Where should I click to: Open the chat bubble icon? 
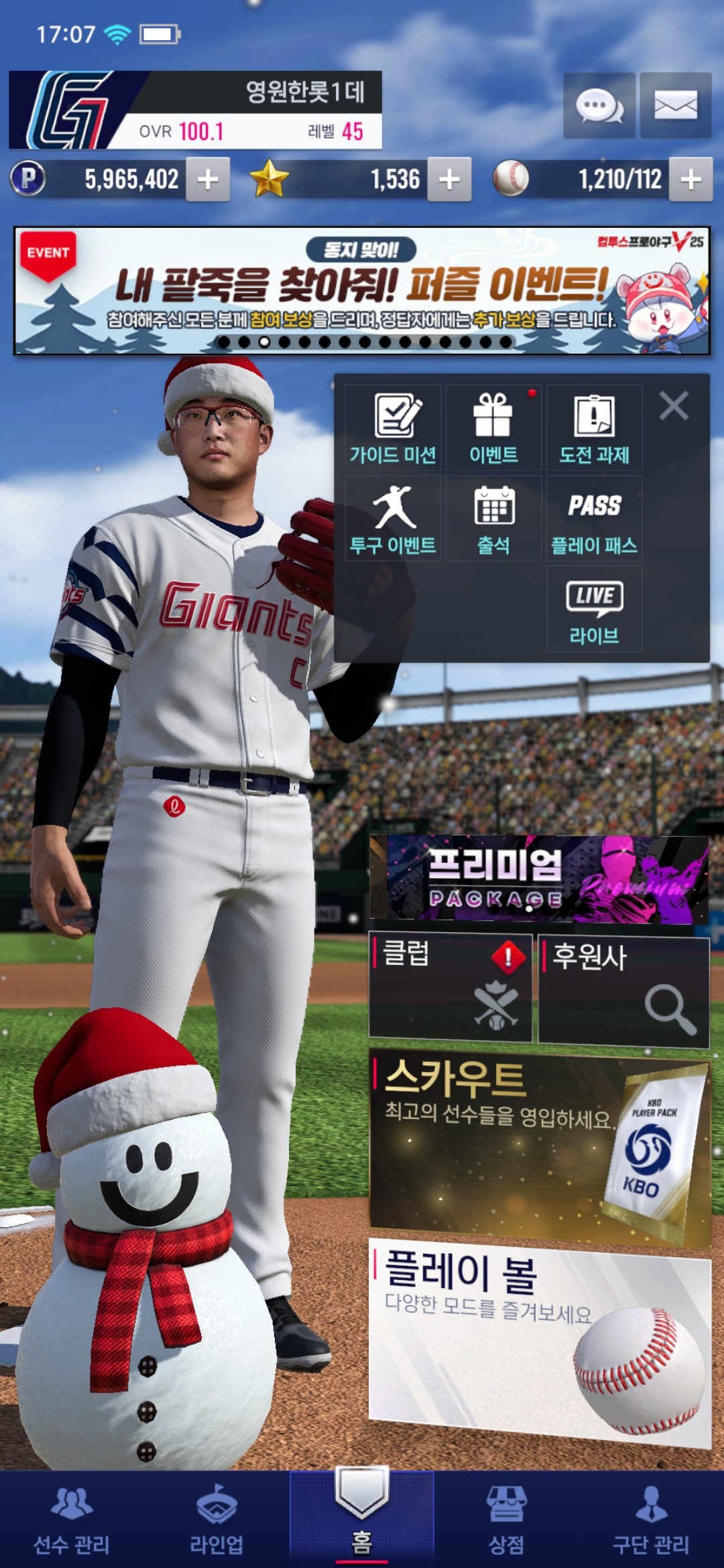(x=599, y=106)
